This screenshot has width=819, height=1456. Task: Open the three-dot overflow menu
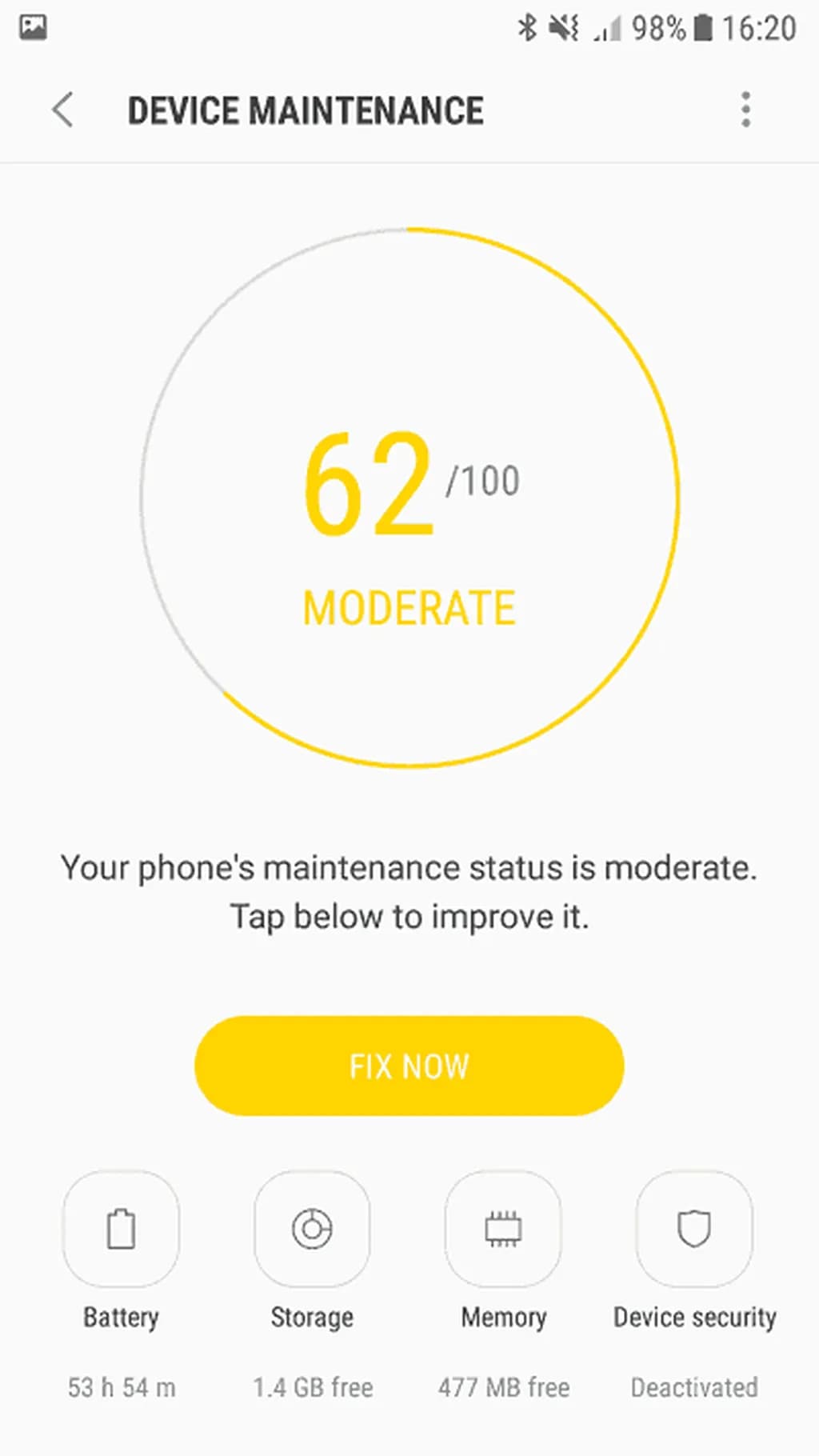click(x=745, y=110)
